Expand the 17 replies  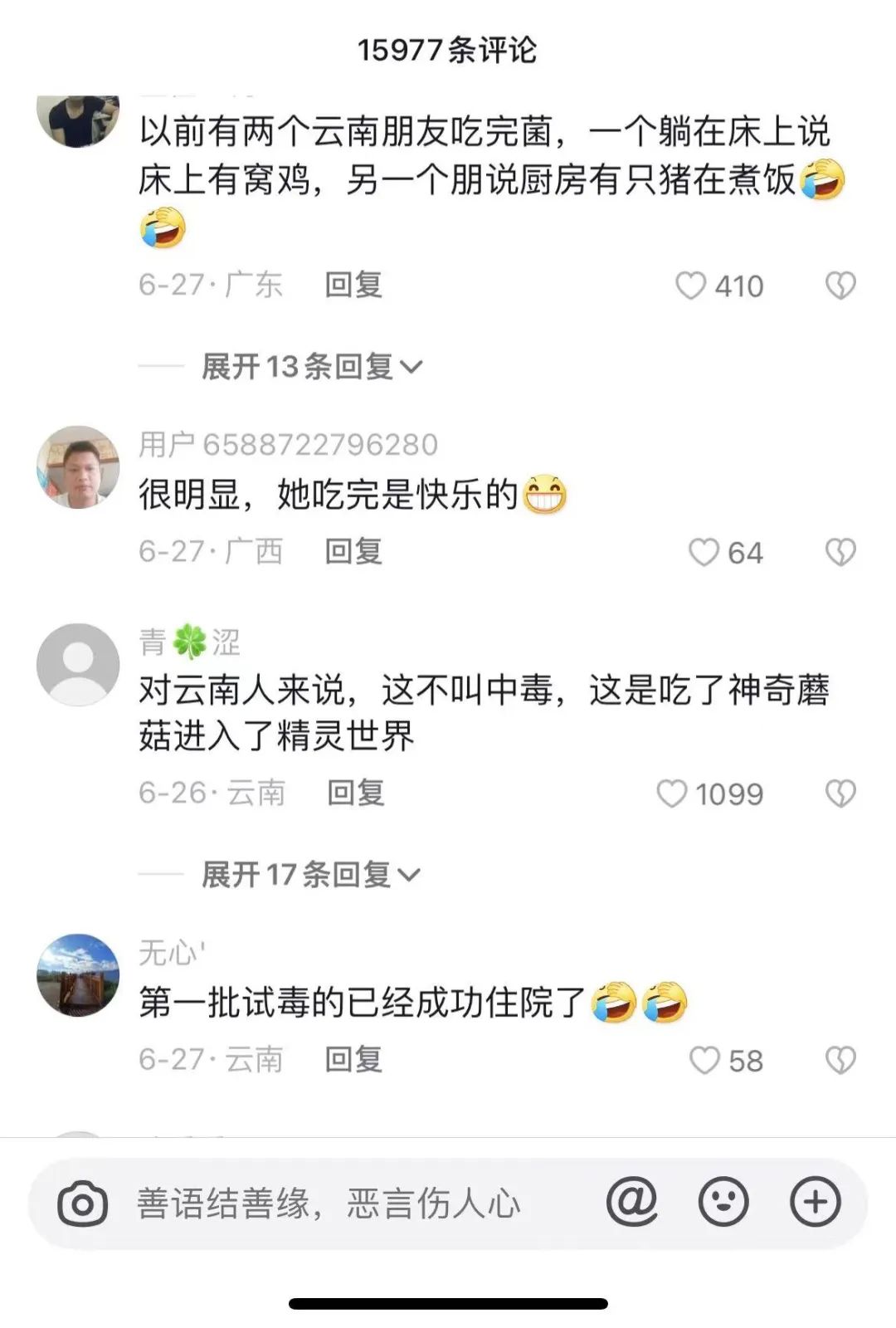(x=310, y=874)
